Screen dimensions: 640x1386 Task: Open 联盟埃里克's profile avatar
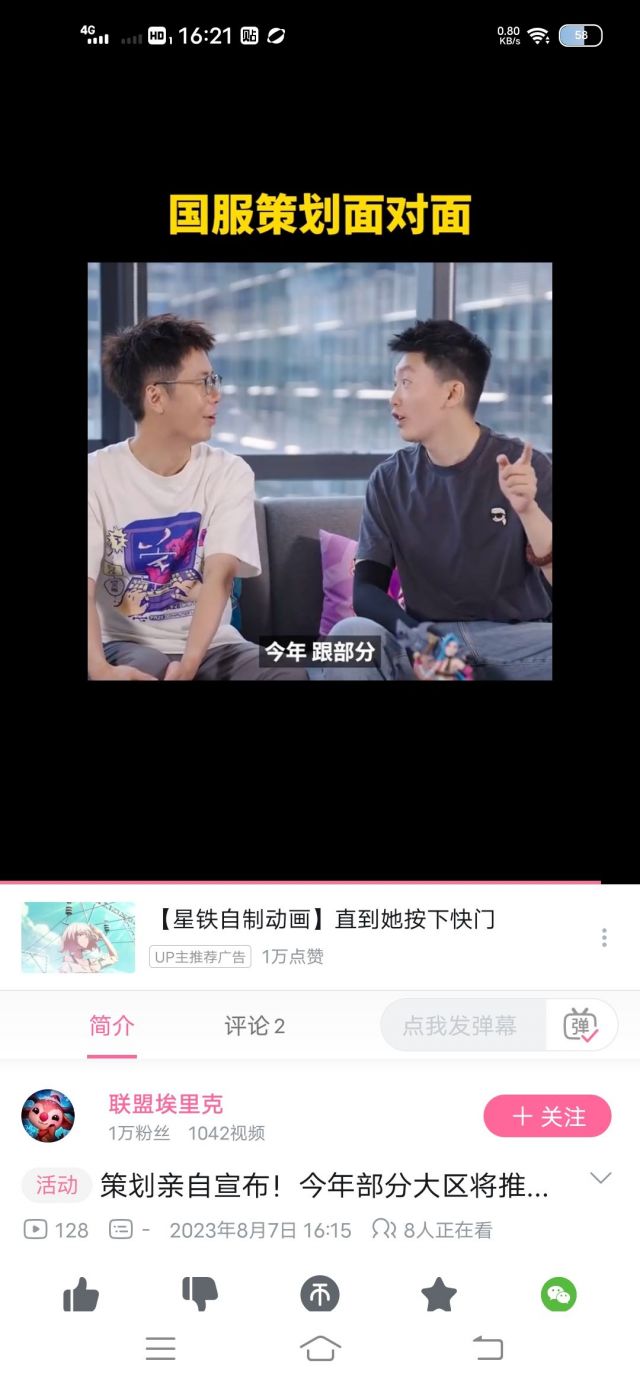48,1116
